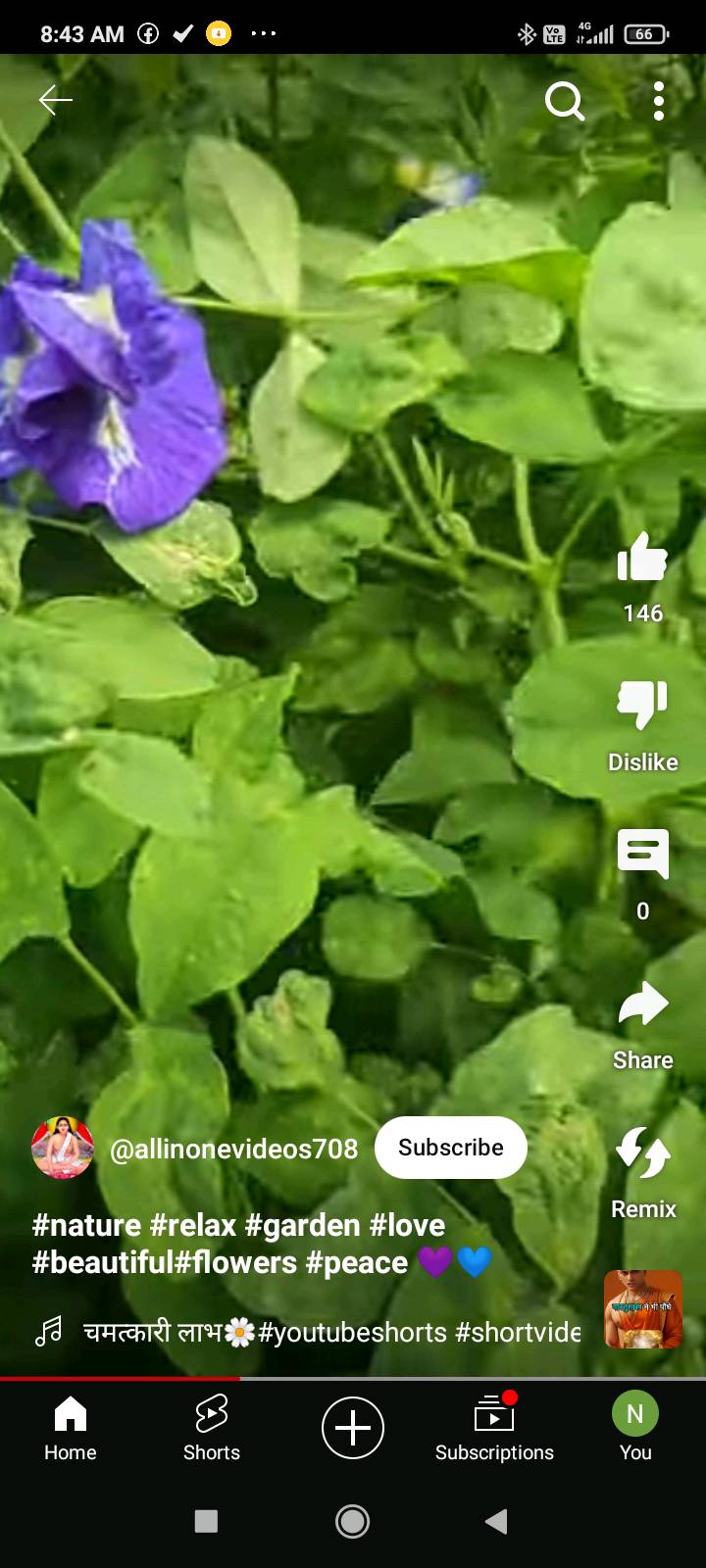The height and width of the screenshot is (1568, 706).
Task: Like this Short
Action: tap(643, 557)
